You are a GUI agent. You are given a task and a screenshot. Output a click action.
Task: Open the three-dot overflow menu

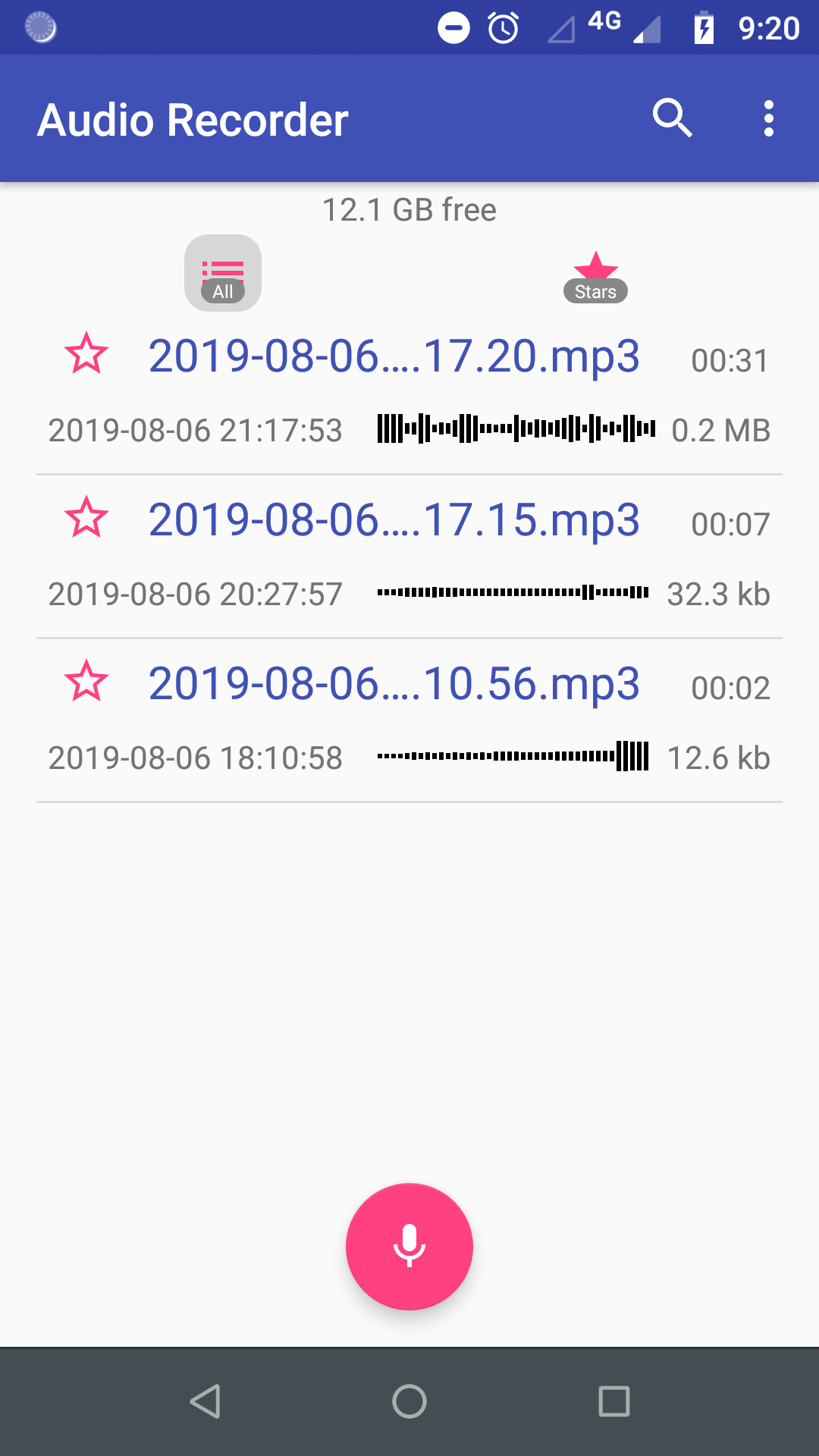769,118
